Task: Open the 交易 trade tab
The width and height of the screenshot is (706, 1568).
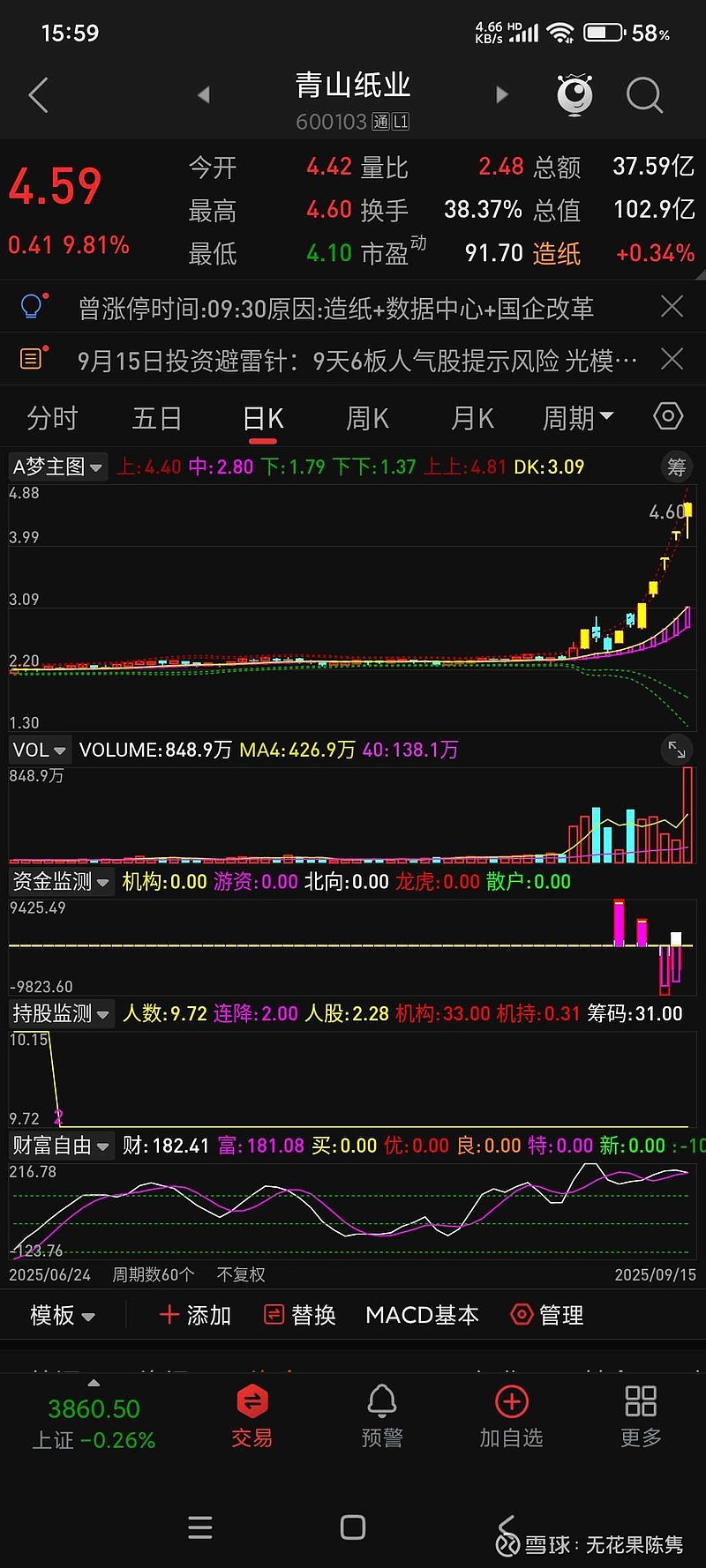Action: (252, 1416)
